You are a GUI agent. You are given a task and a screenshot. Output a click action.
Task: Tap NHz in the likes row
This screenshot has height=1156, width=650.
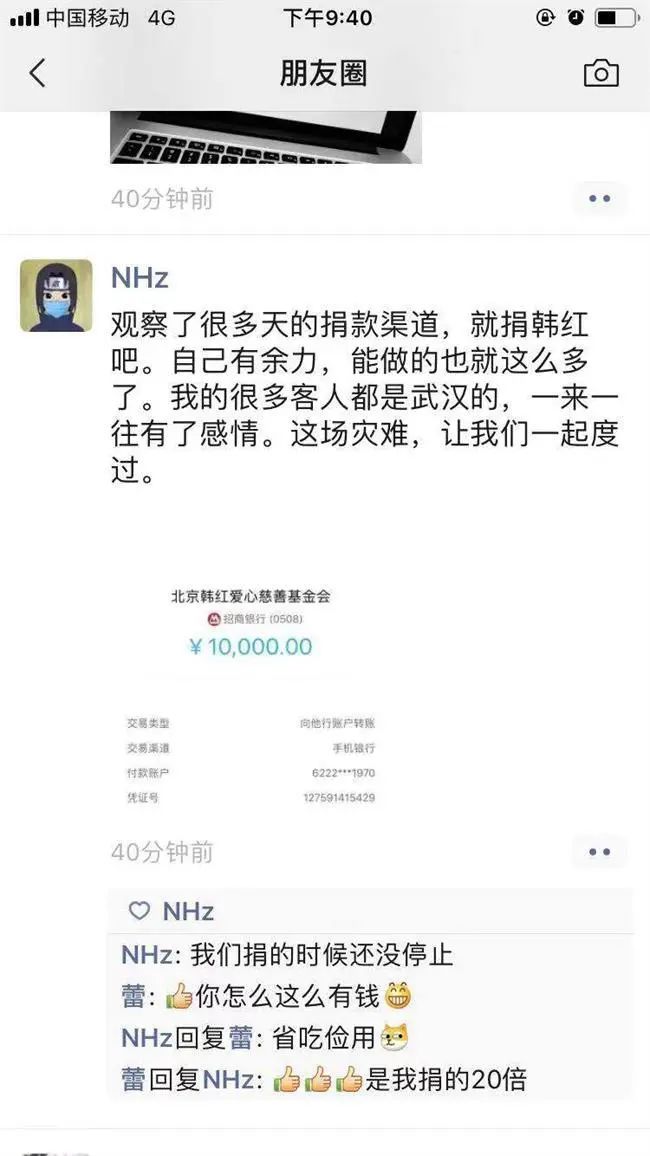188,911
